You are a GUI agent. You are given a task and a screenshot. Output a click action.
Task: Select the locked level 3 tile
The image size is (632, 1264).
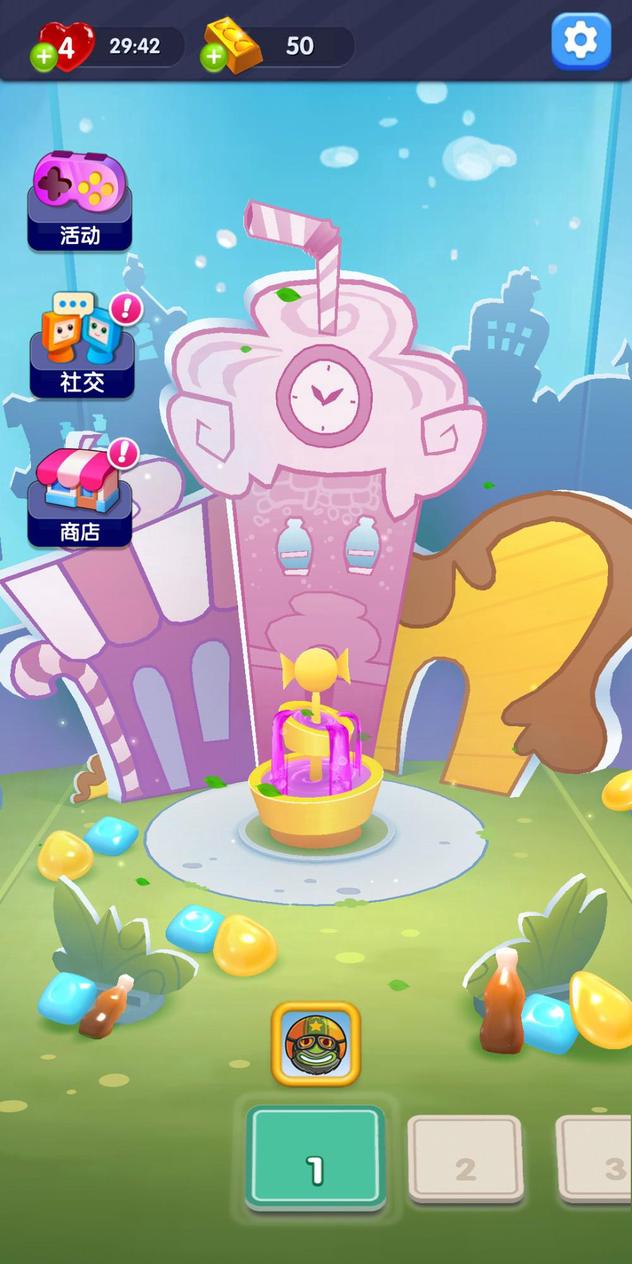597,1158
